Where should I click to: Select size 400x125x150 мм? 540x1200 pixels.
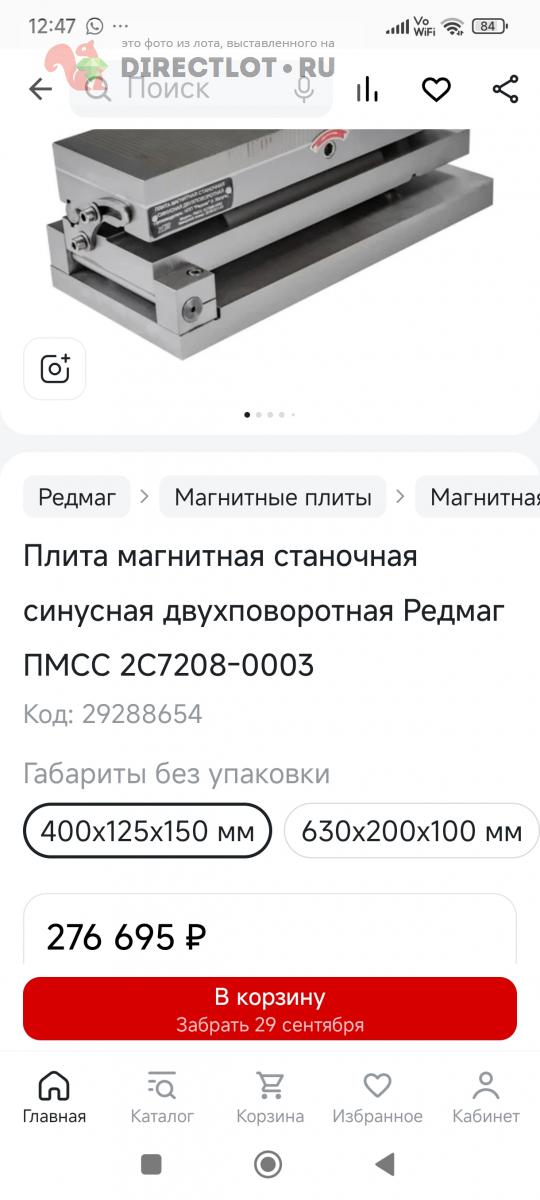(147, 831)
